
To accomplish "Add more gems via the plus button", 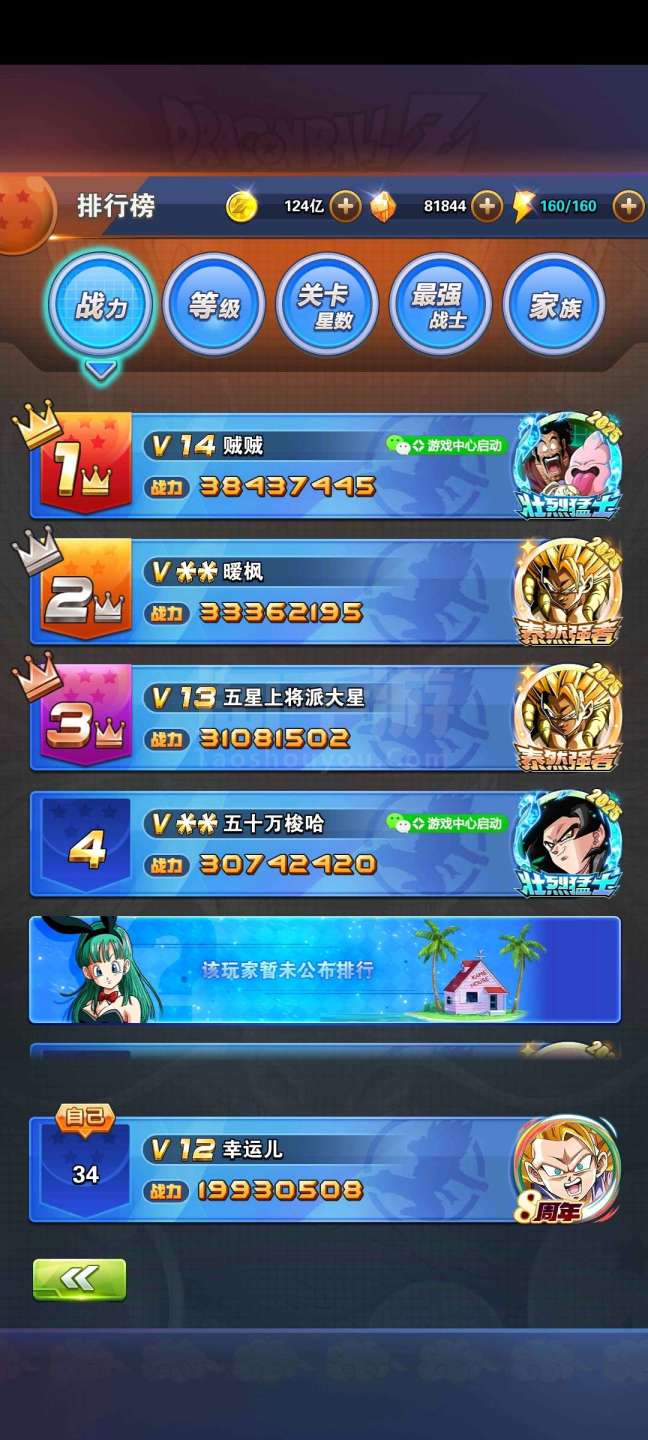I will (x=486, y=207).
